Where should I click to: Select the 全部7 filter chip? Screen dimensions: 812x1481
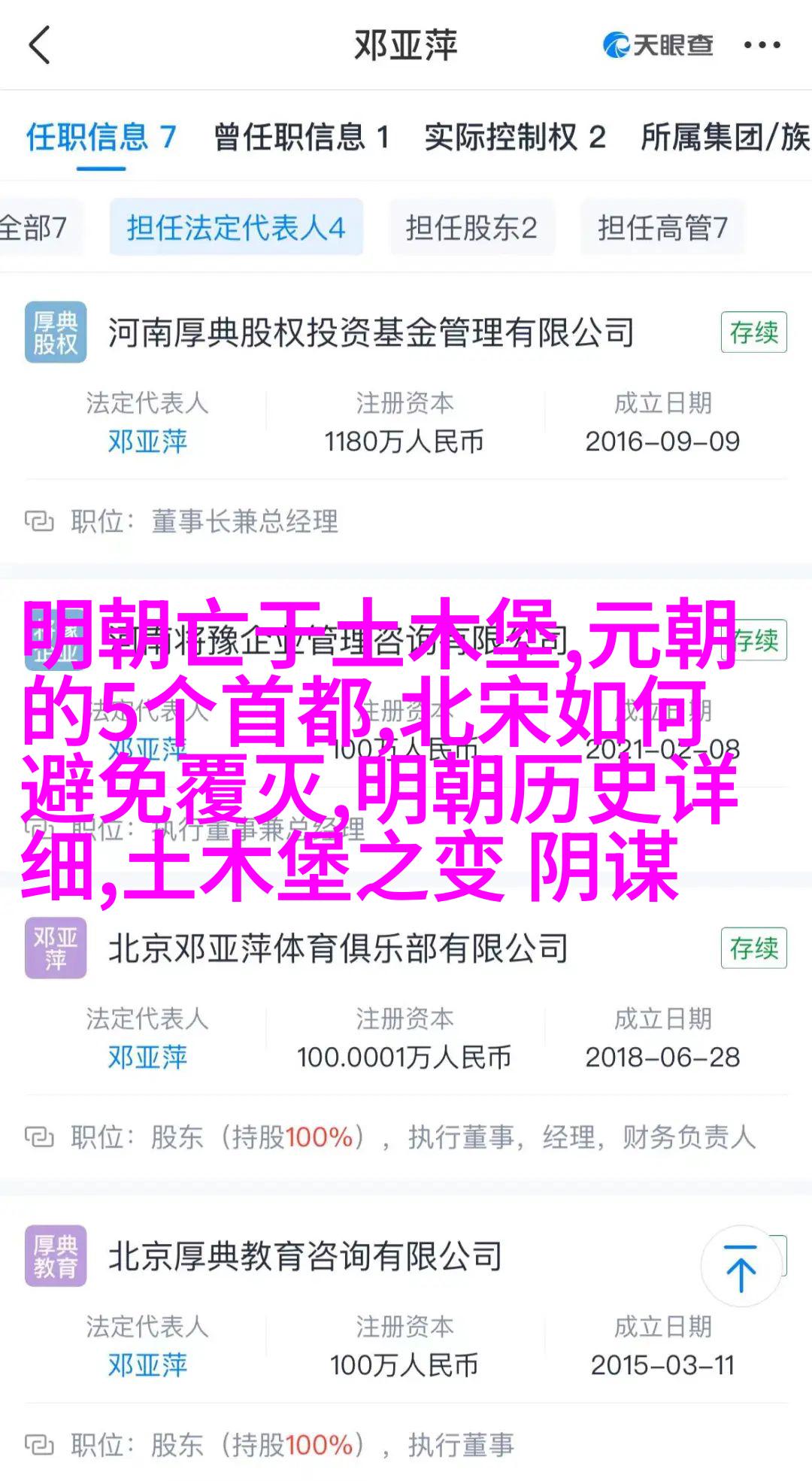[x=35, y=227]
